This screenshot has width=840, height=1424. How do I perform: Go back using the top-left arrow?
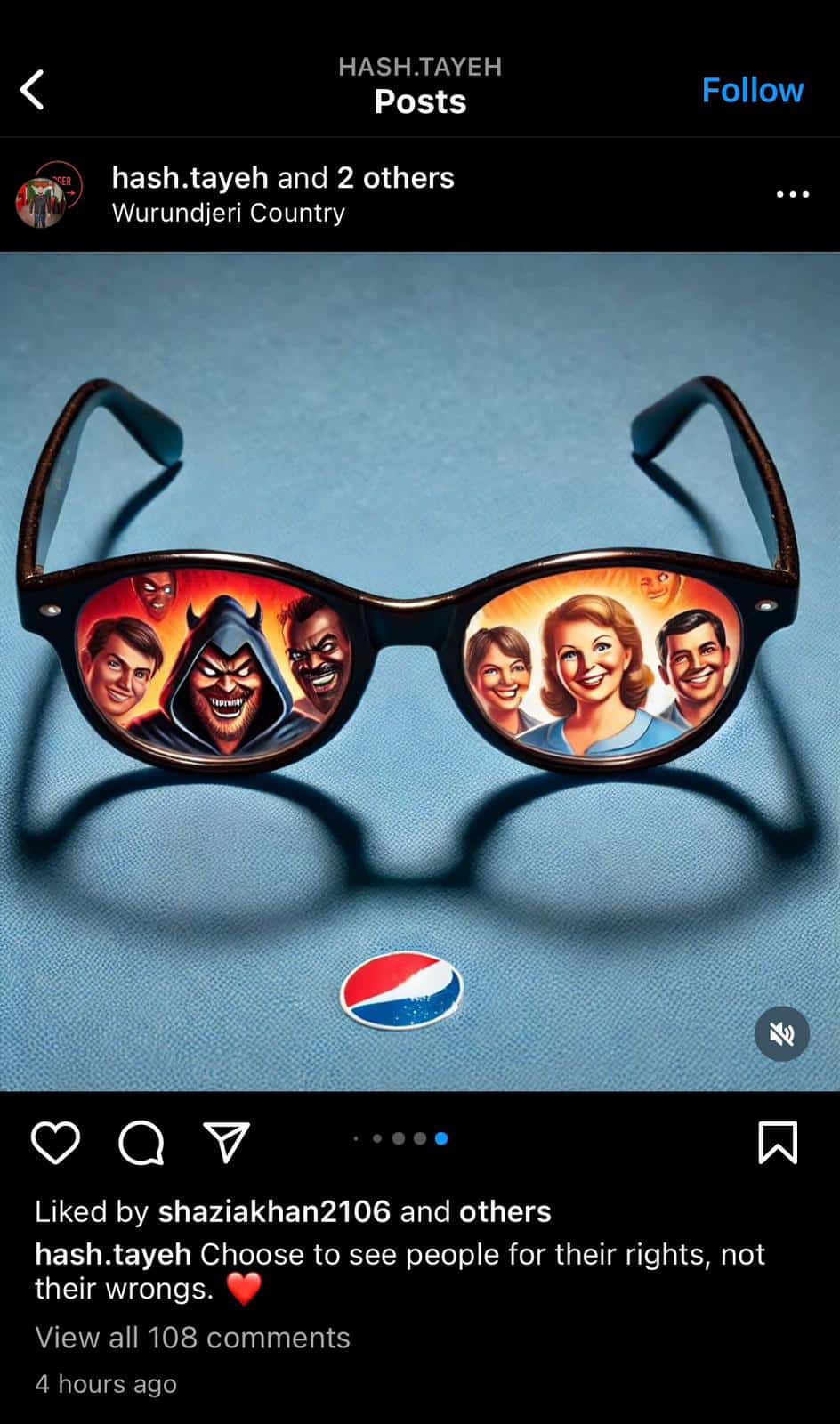[32, 90]
